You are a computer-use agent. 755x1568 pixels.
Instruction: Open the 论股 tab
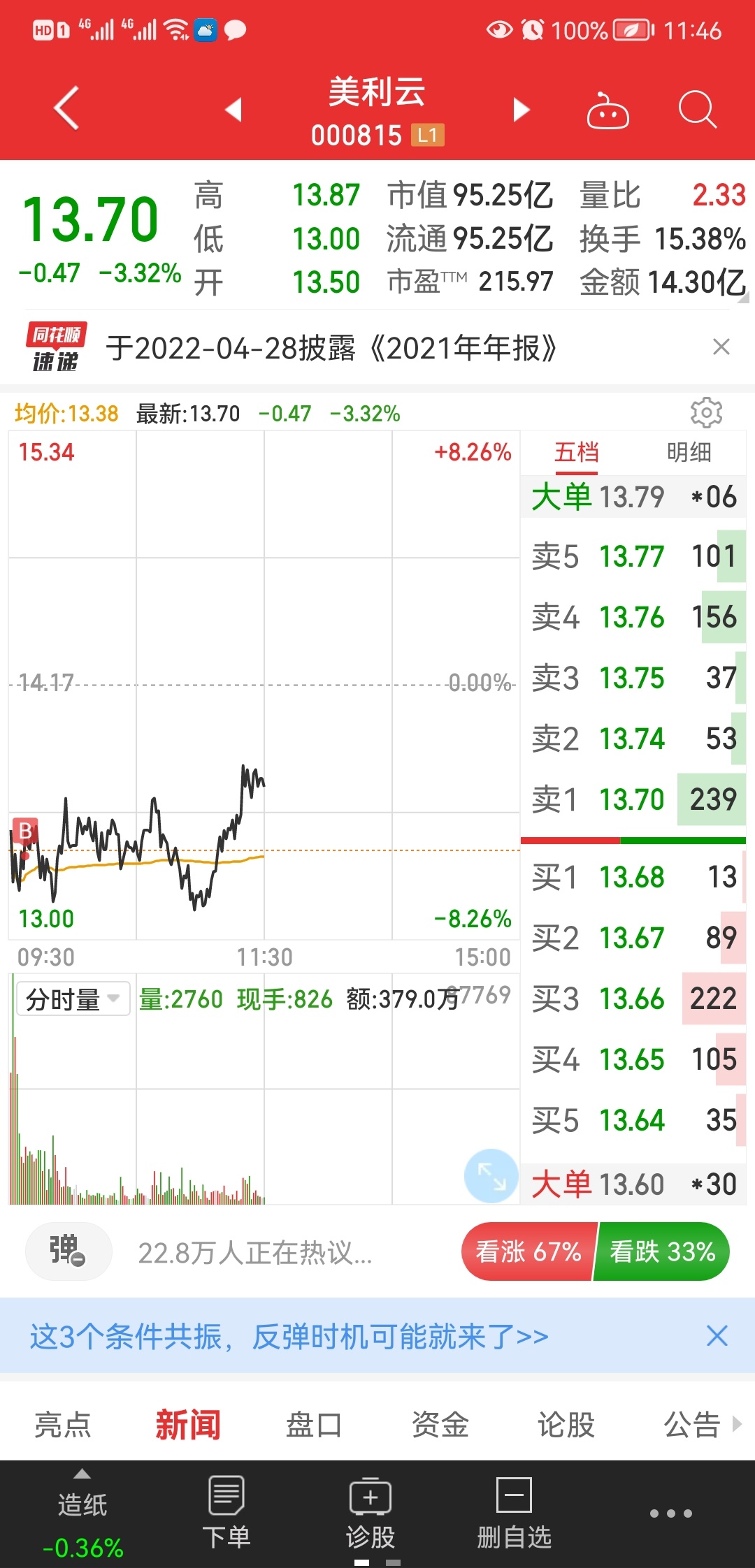tap(566, 1424)
